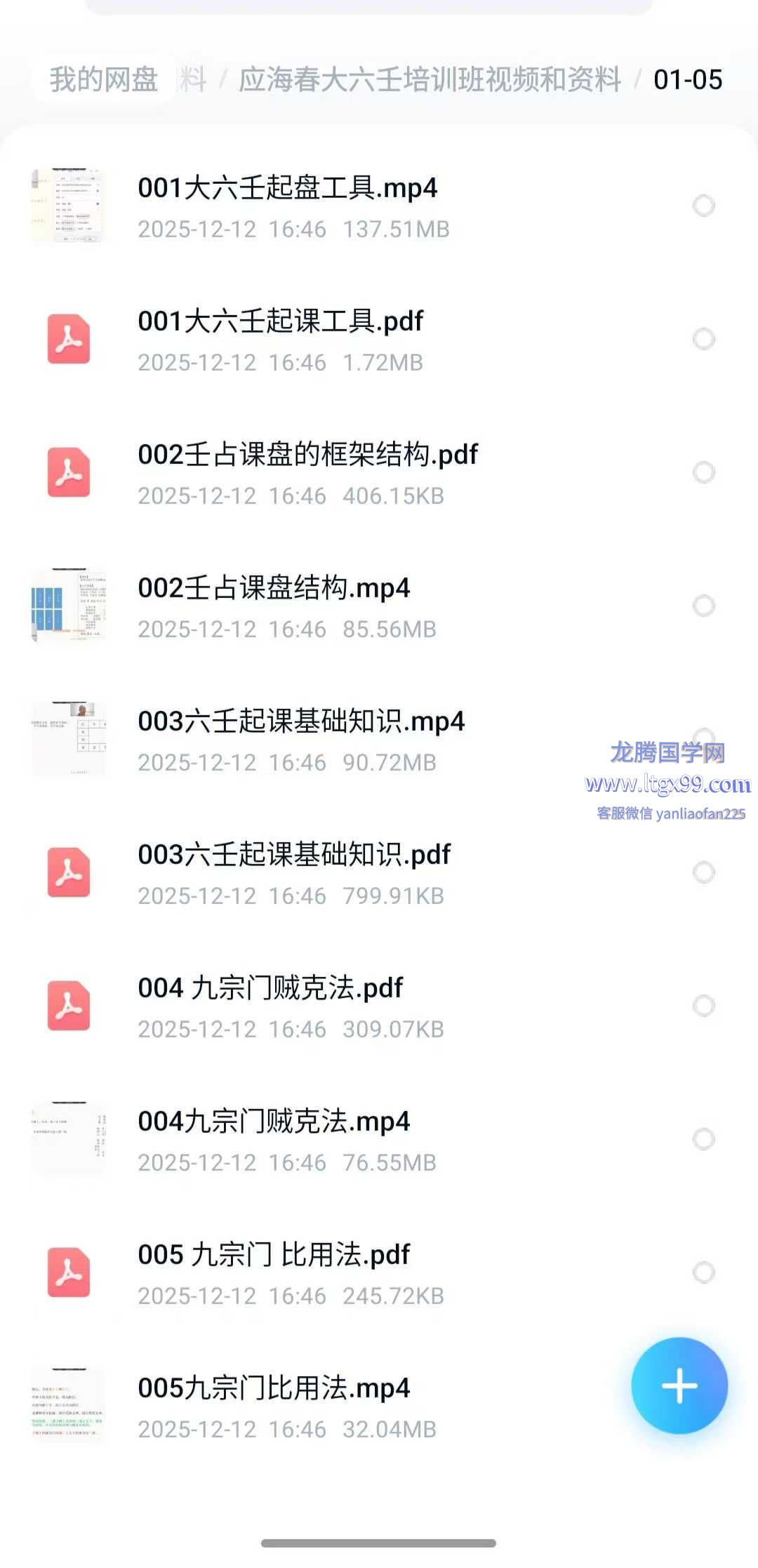Open the file 005 九宗门 比用法.pdf
758x1568 pixels.
pyautogui.click(x=274, y=1255)
